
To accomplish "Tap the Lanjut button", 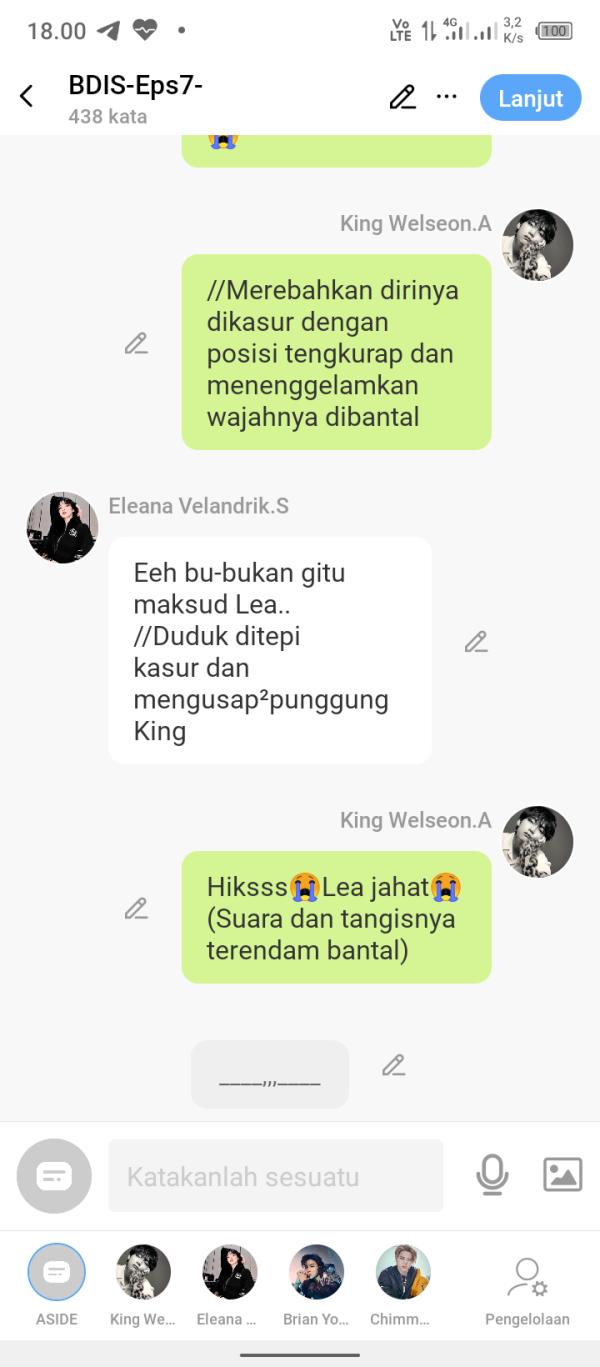I will [x=530, y=98].
